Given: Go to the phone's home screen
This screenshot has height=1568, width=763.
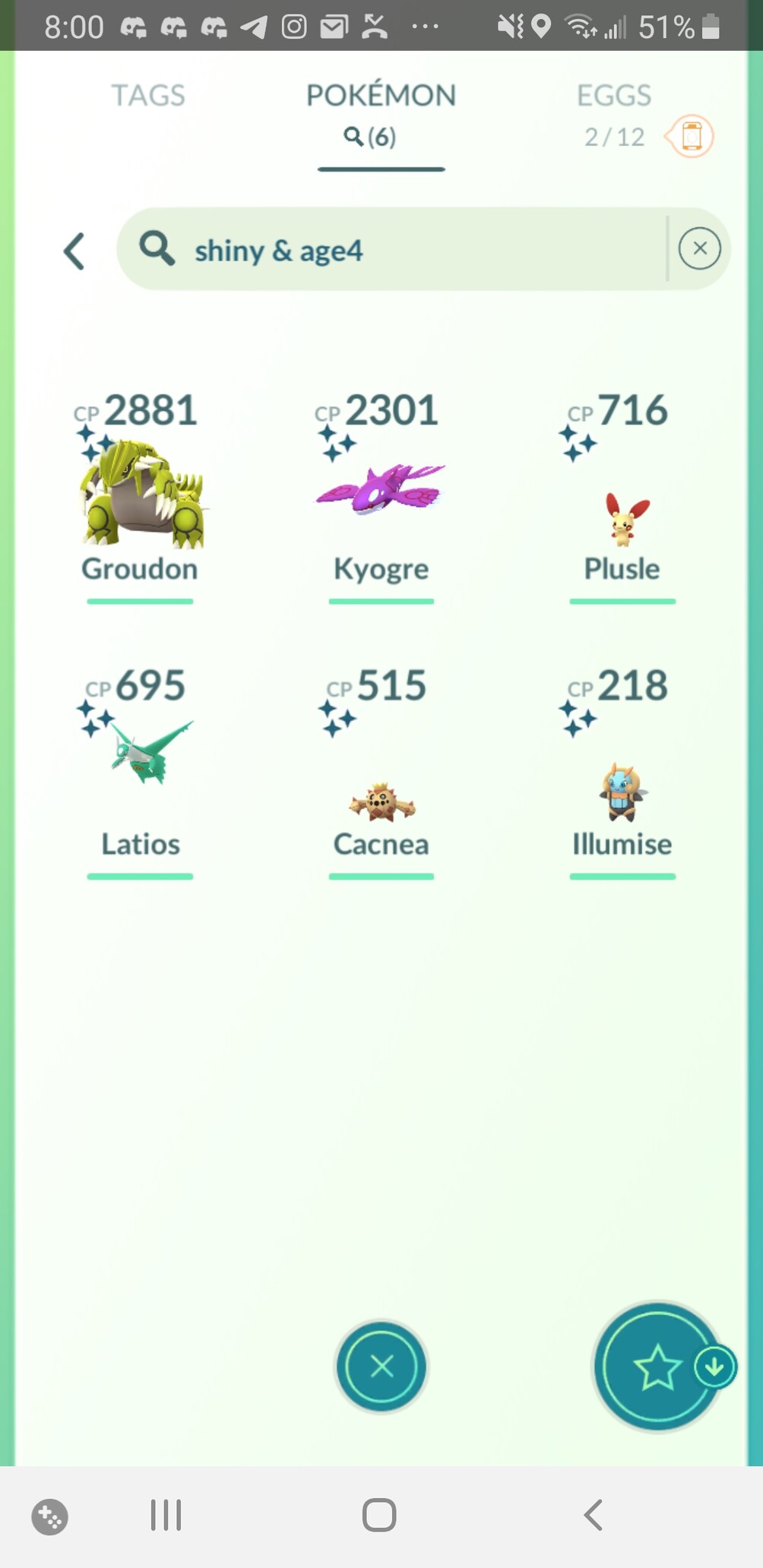Looking at the screenshot, I should [379, 1515].
